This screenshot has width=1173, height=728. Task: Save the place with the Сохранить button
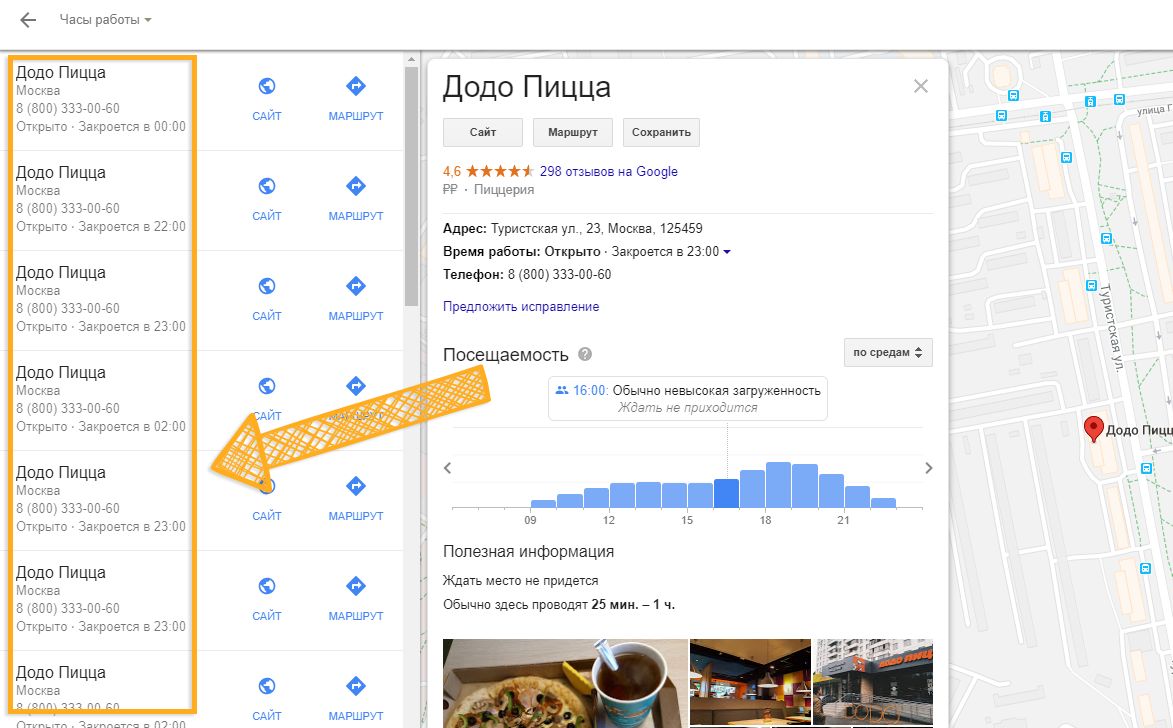click(661, 132)
